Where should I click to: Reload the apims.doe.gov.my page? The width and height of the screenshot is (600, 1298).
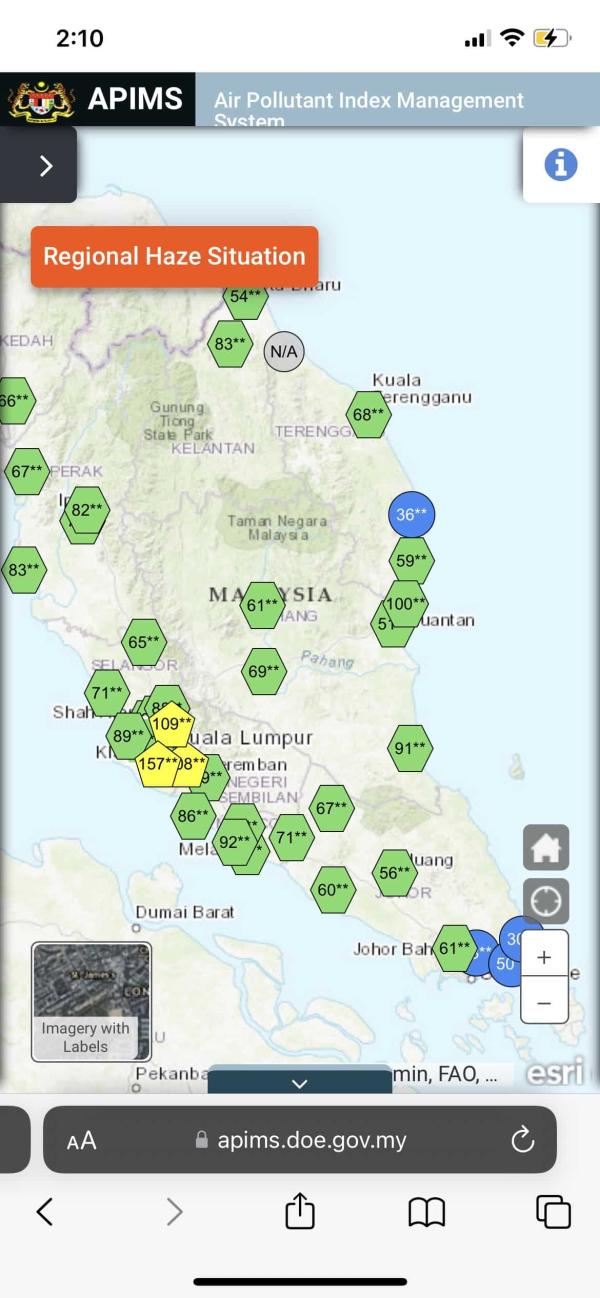click(523, 1140)
